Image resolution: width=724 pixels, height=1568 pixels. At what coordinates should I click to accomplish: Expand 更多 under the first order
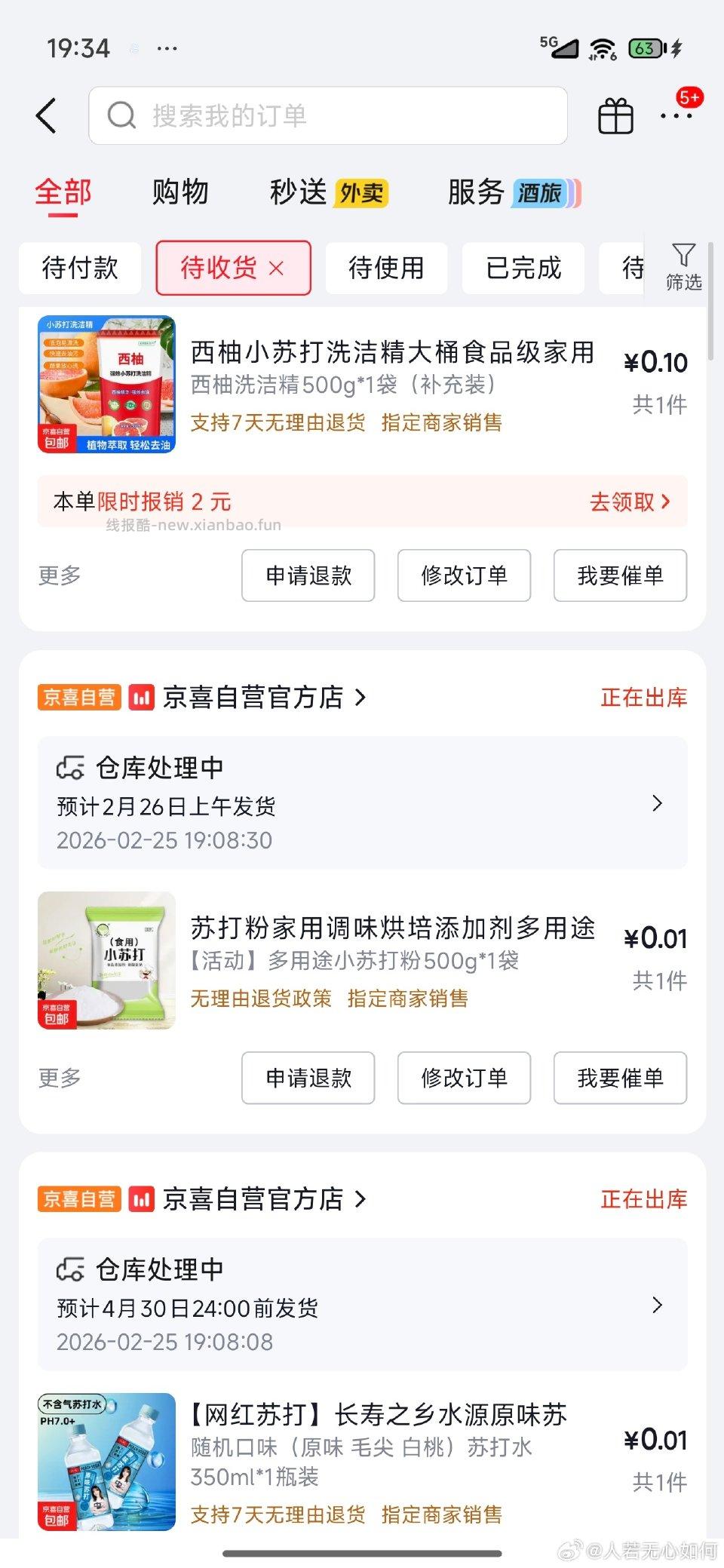point(58,575)
